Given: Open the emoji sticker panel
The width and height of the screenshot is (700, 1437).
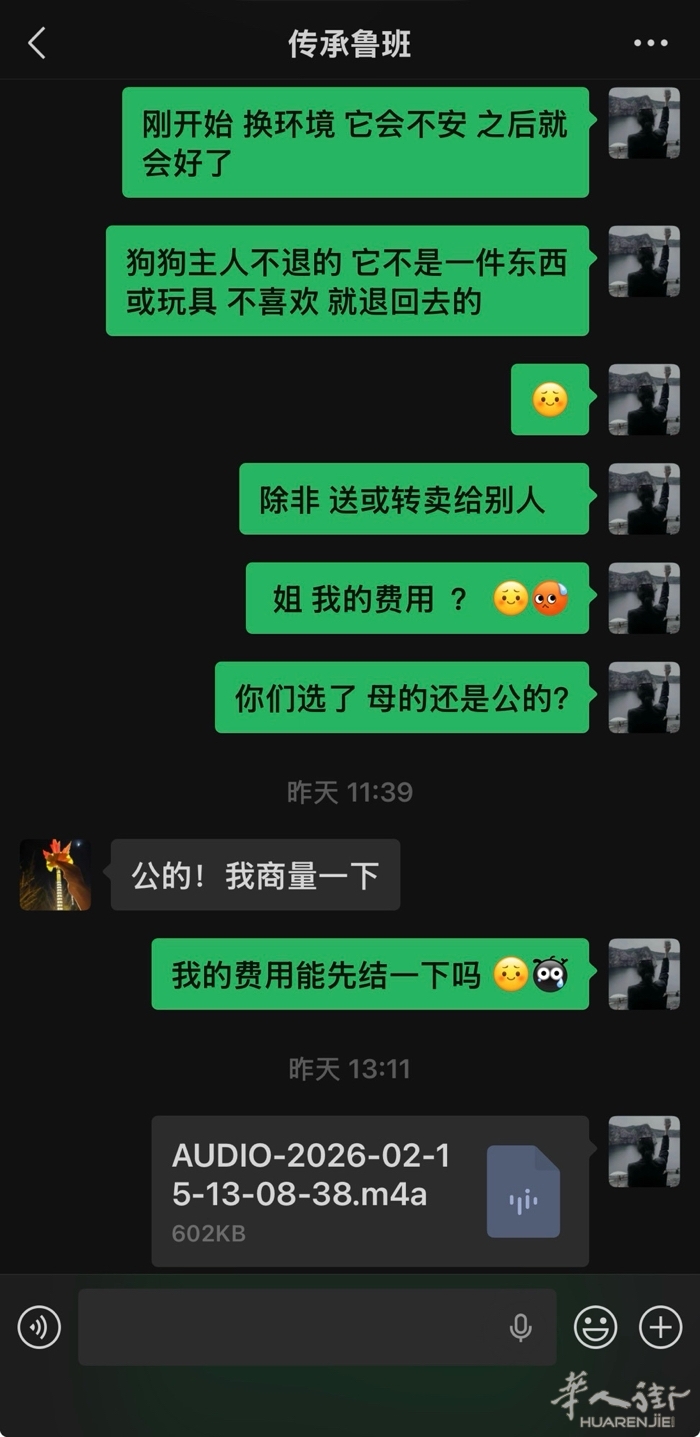Looking at the screenshot, I should [595, 1328].
